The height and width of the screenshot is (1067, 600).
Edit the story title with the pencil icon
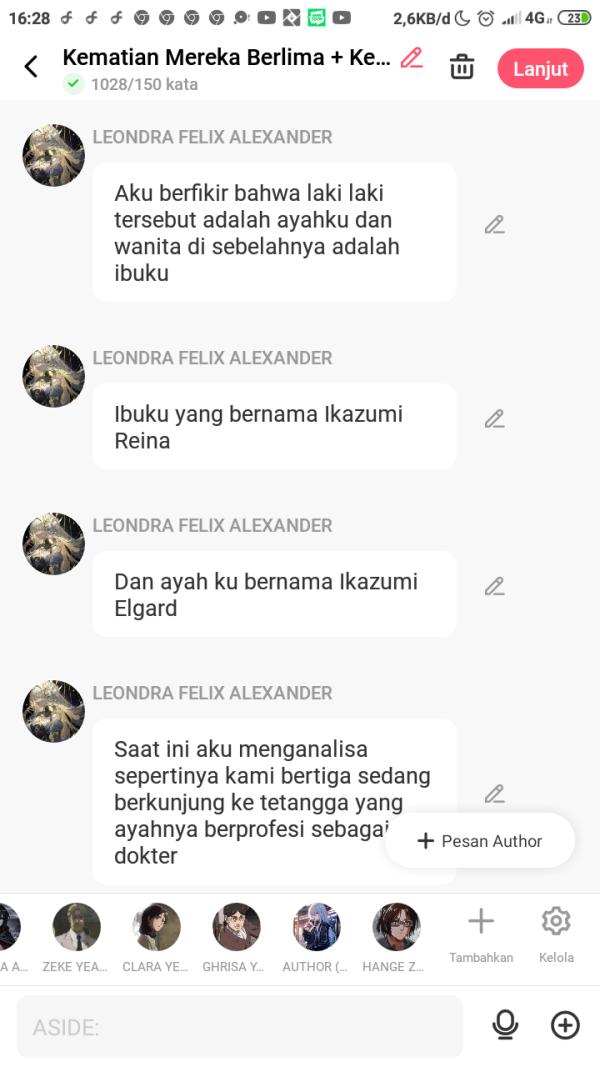click(411, 58)
